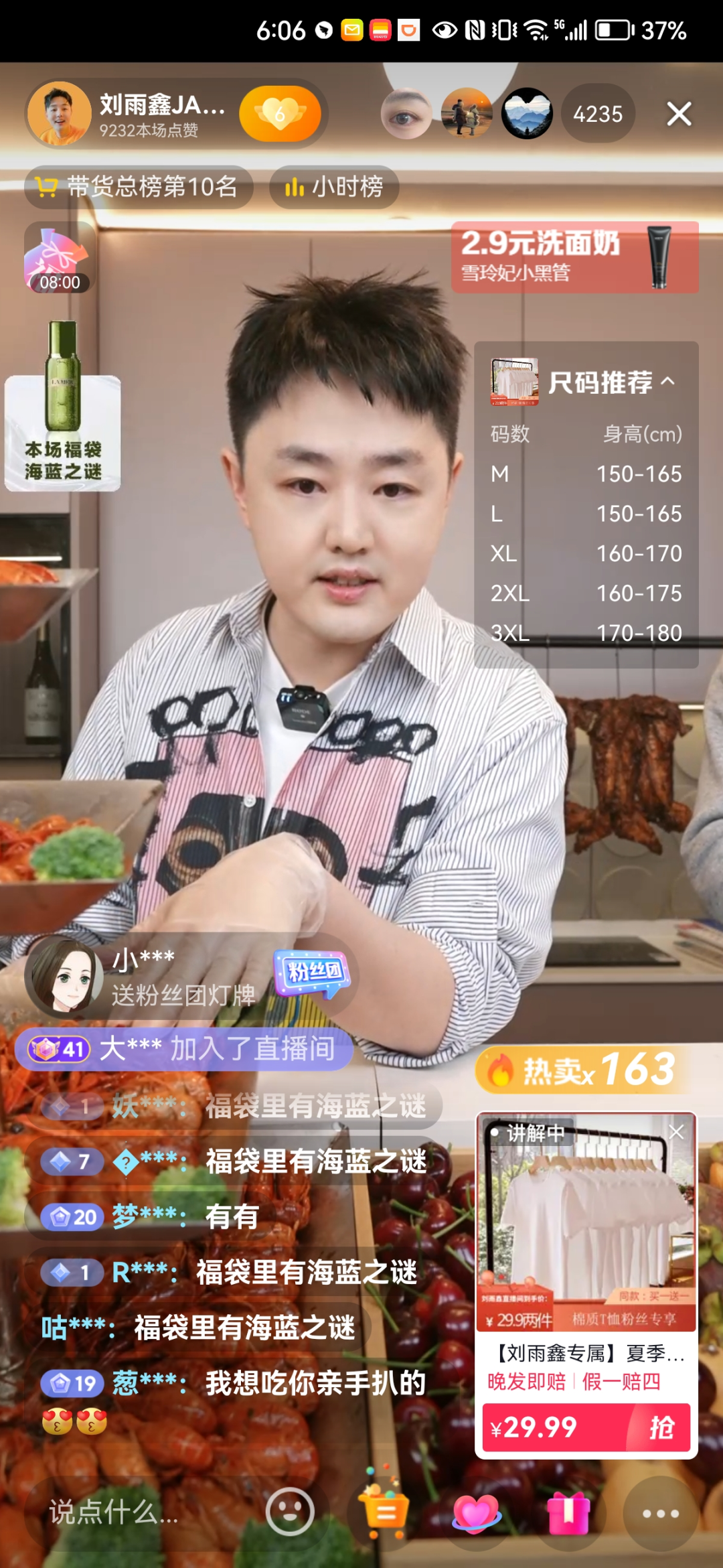Collapse the 尺码推荐 size panel
This screenshot has width=723, height=1568.
tap(667, 382)
